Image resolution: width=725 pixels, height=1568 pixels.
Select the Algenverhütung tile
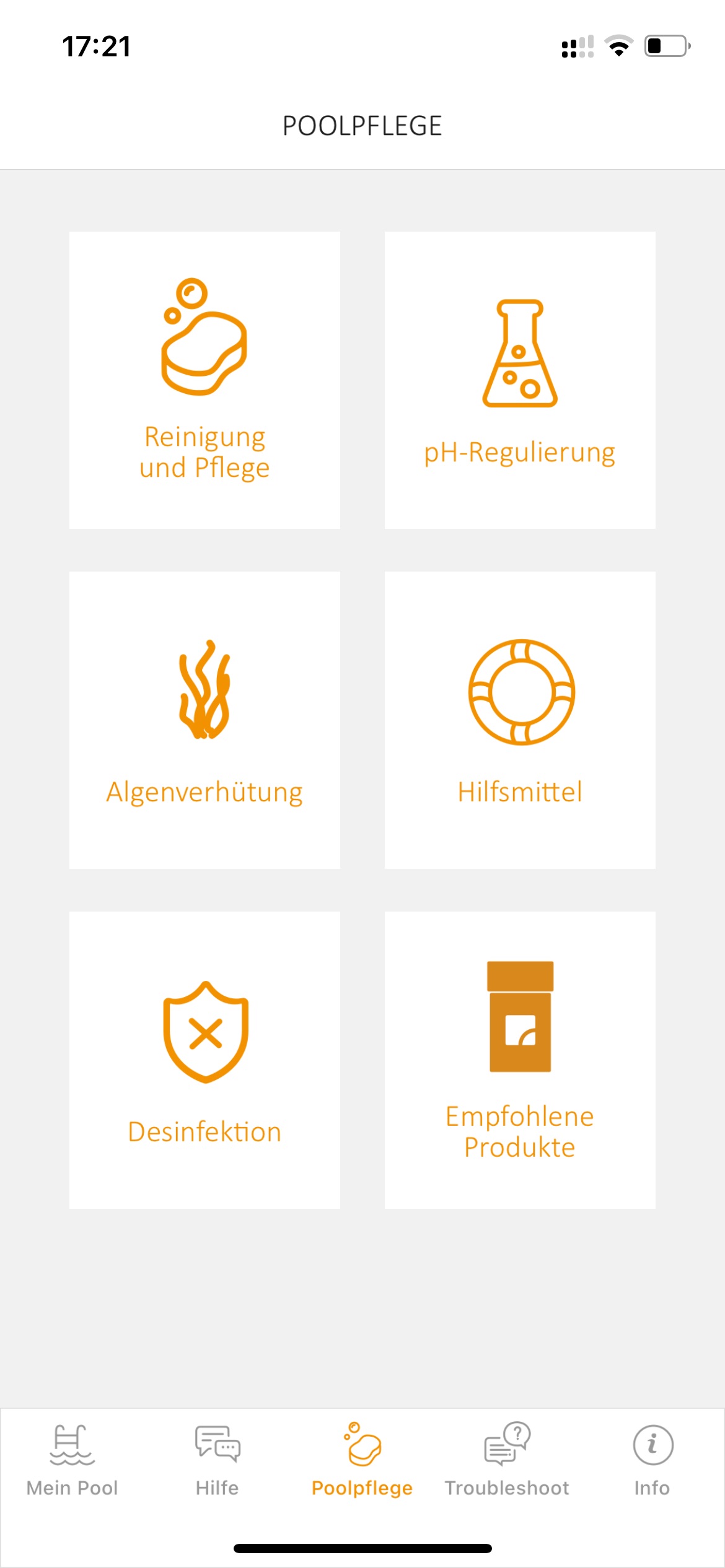(x=204, y=720)
